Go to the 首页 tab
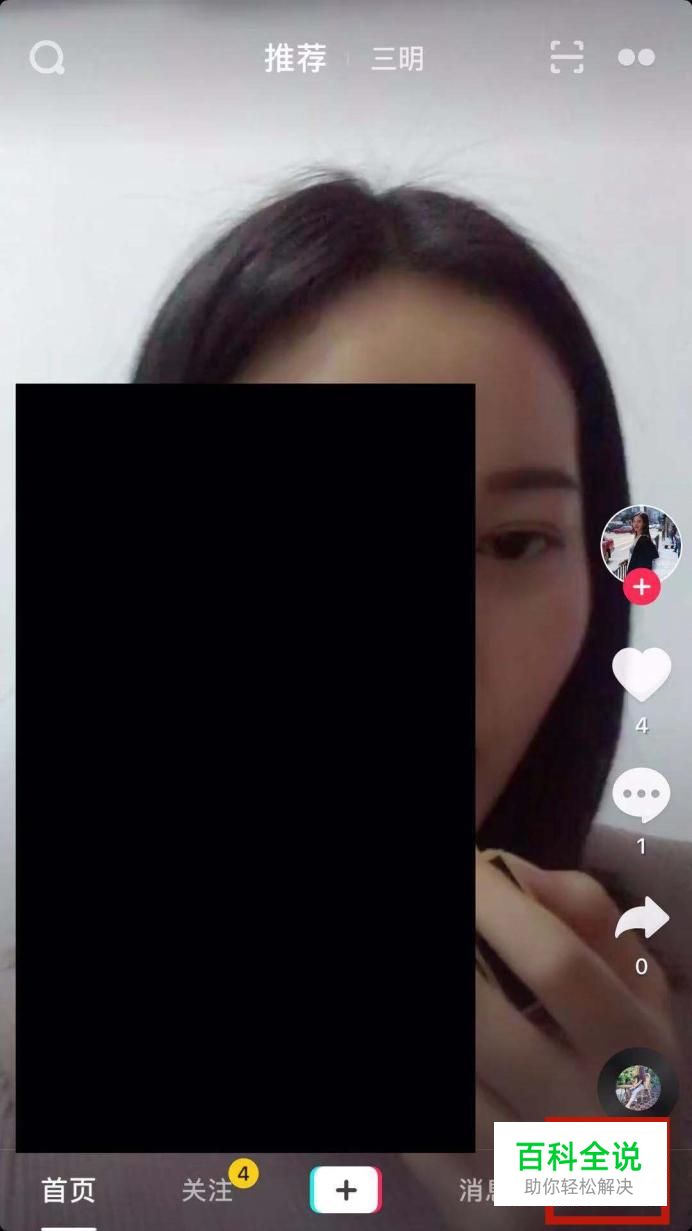692x1231 pixels. pyautogui.click(x=68, y=1190)
